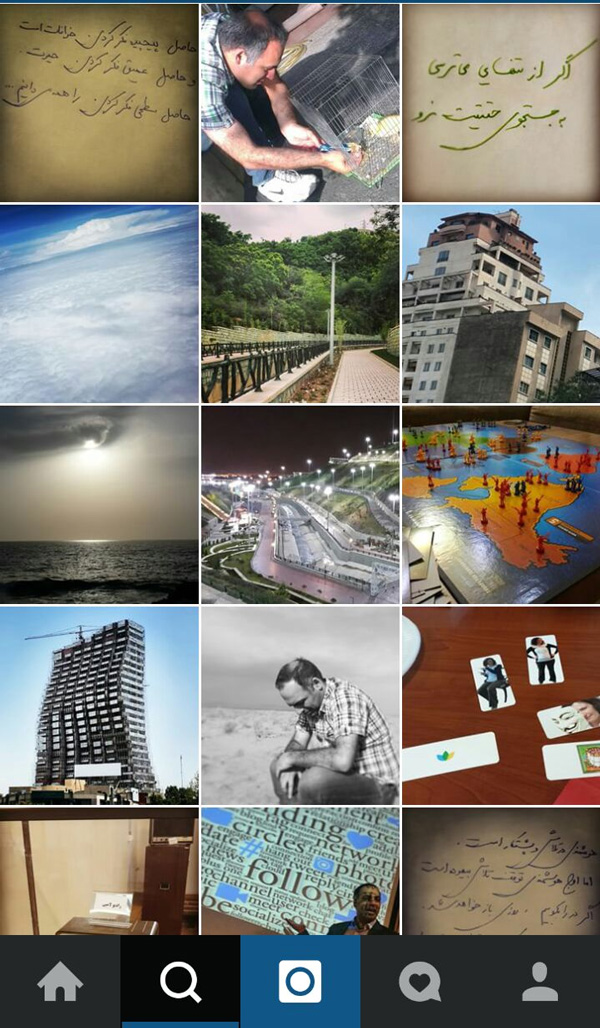The height and width of the screenshot is (1028, 600).
Task: Open the cards on wooden table photo
Action: [501, 705]
